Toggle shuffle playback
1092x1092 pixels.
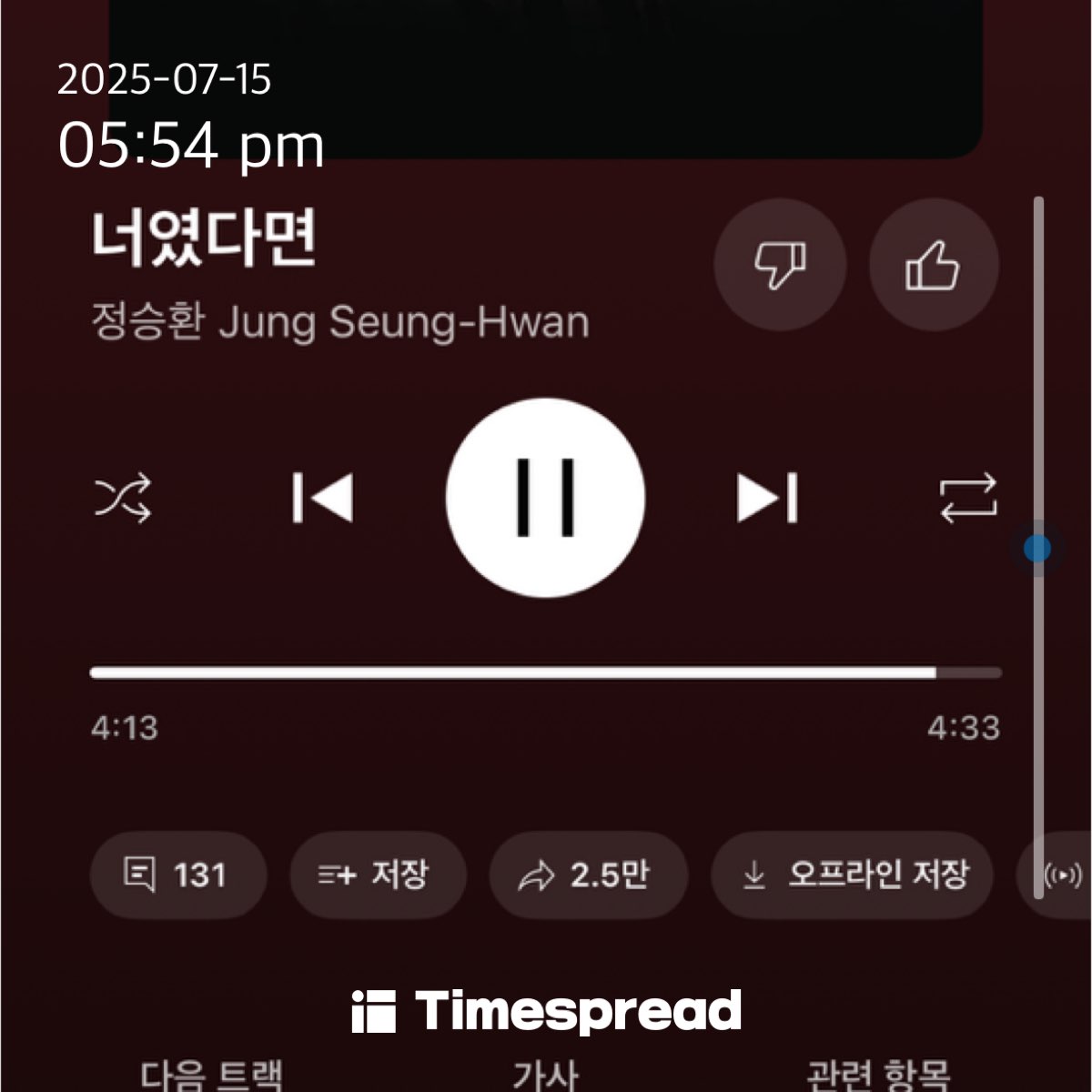click(x=123, y=498)
